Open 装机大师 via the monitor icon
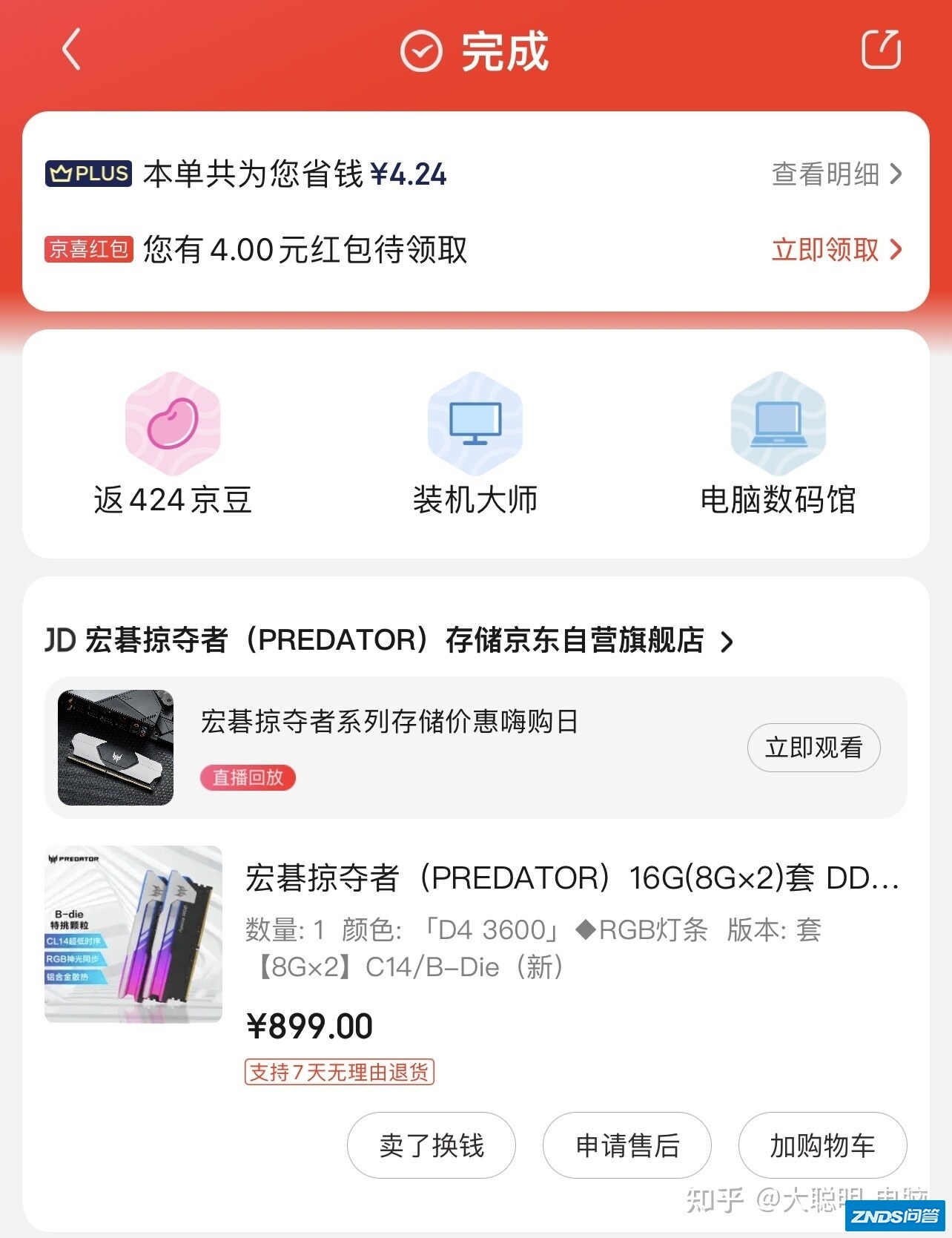This screenshot has width=952, height=1238. pyautogui.click(x=477, y=423)
